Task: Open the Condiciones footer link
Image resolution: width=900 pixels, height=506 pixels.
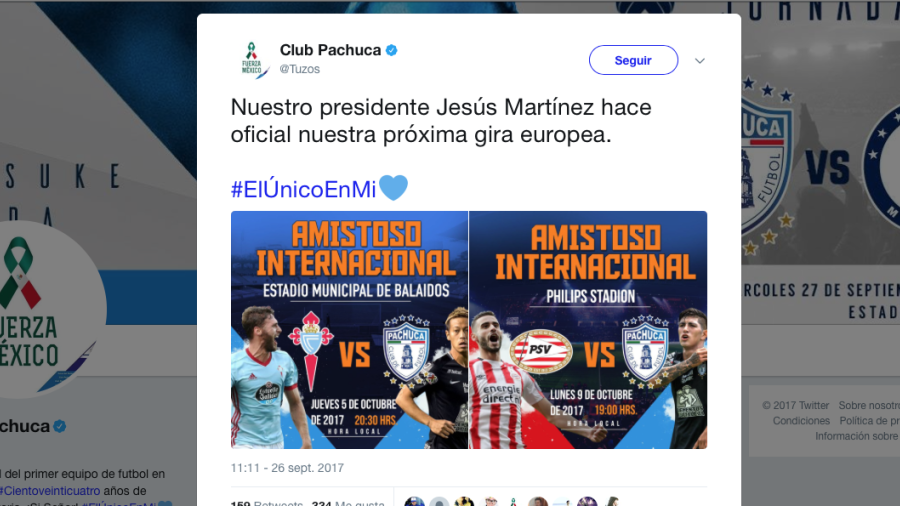Action: click(x=801, y=421)
